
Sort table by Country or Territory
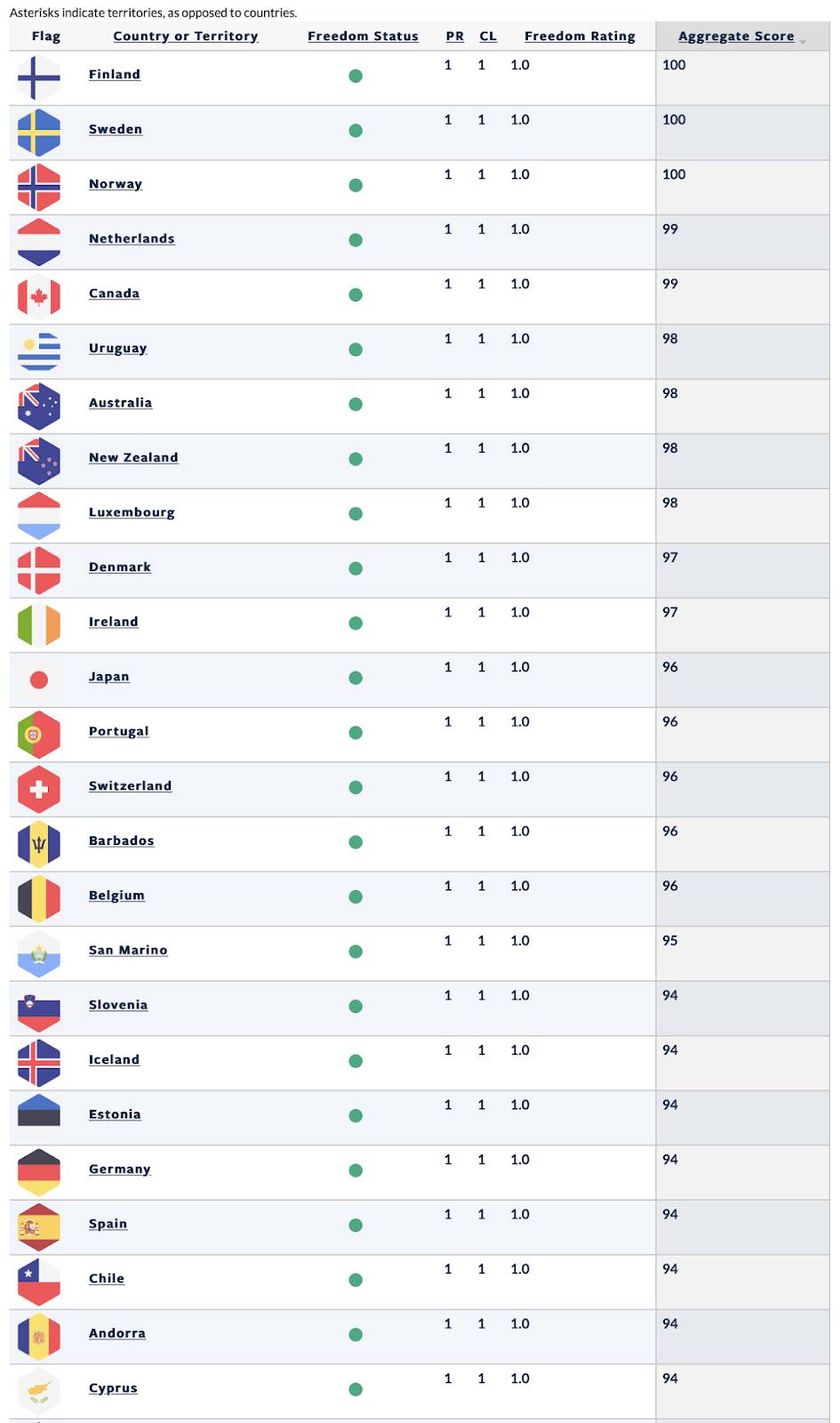pos(186,36)
